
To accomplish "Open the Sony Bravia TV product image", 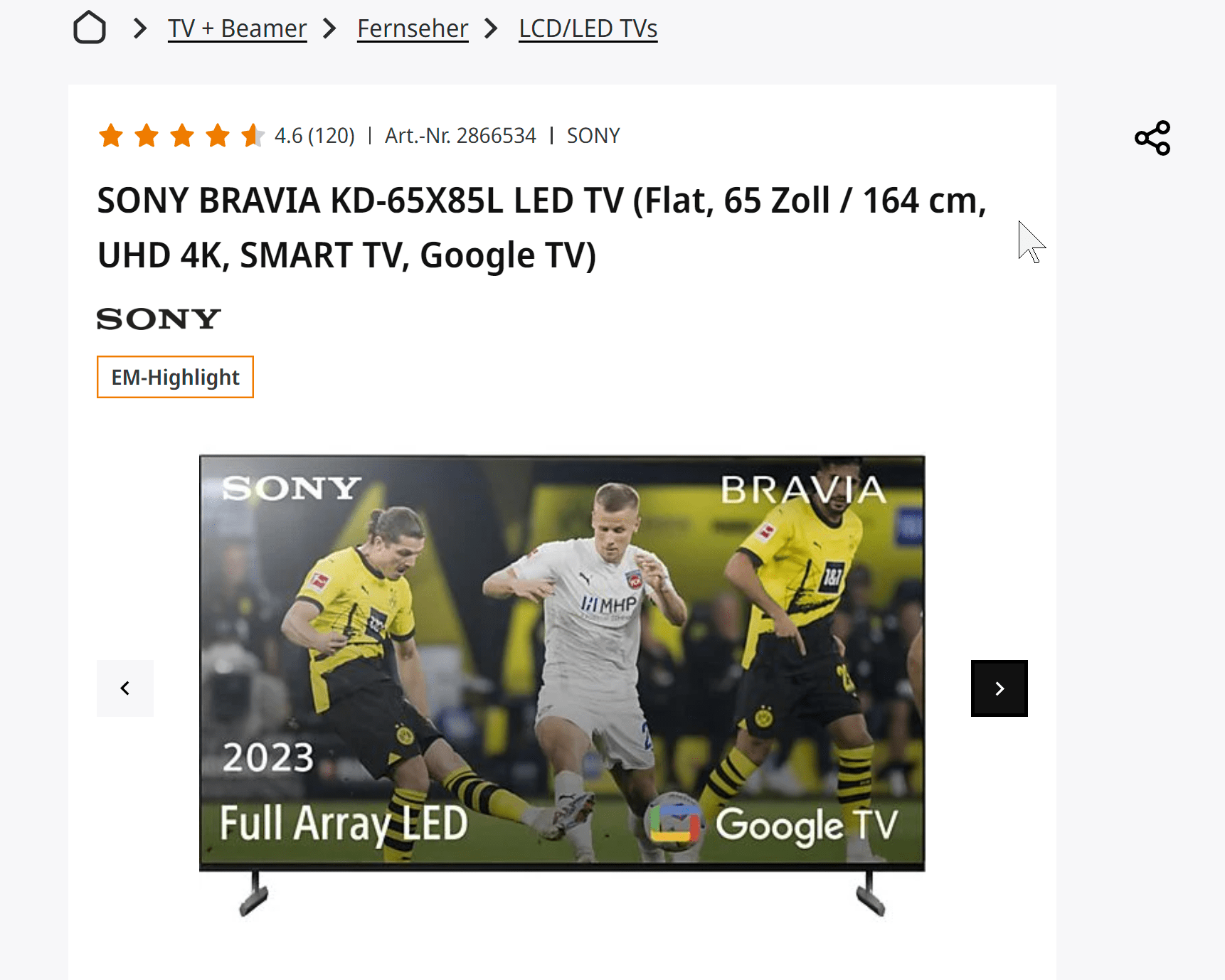I will [x=562, y=661].
